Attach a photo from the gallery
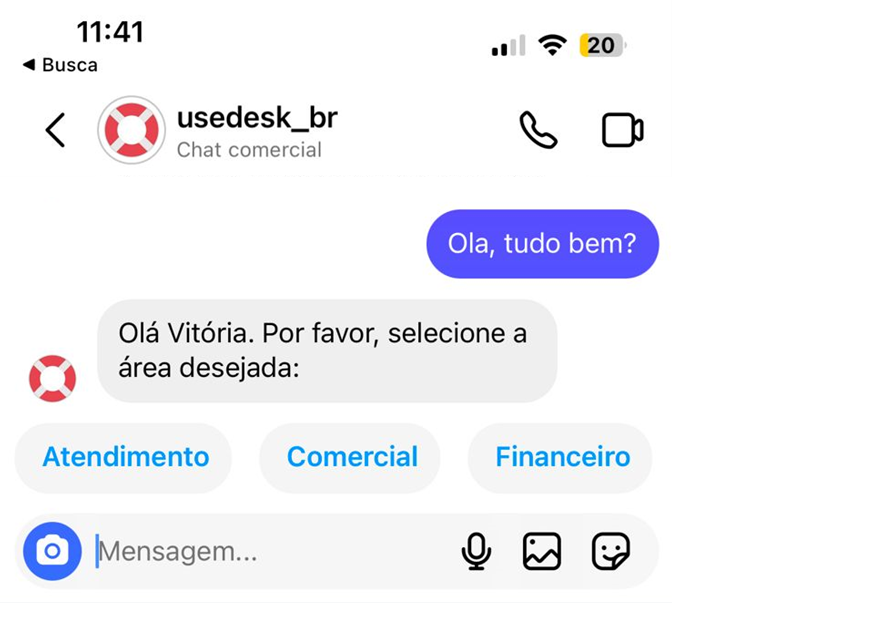Image resolution: width=886 pixels, height=623 pixels. click(x=542, y=551)
